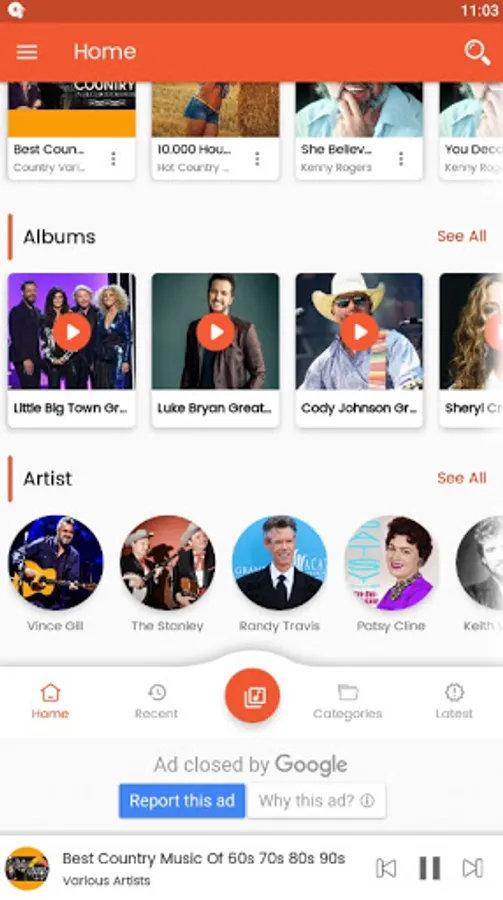Open the hamburger drawer menu

27,52
